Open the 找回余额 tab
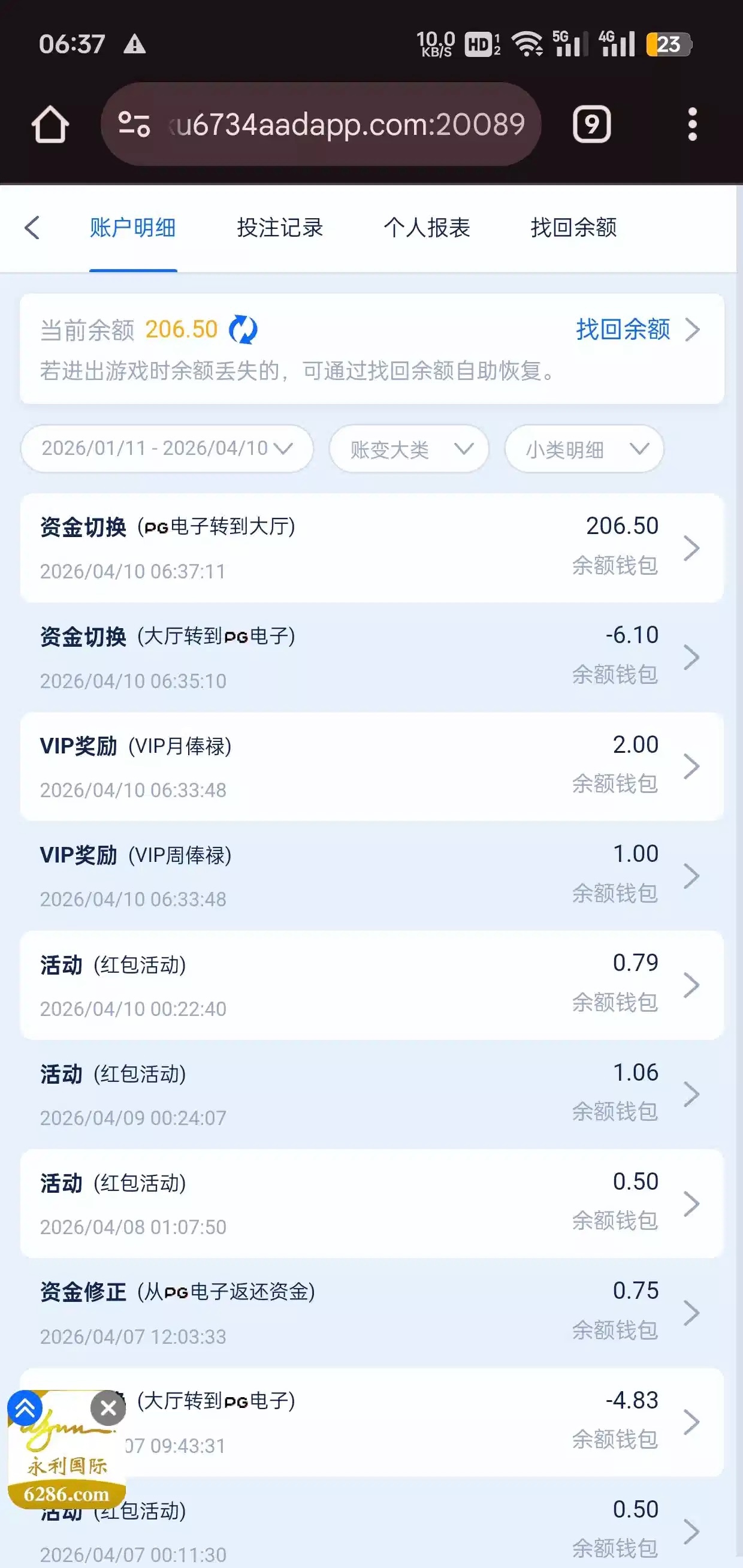This screenshot has width=743, height=1568. (573, 228)
